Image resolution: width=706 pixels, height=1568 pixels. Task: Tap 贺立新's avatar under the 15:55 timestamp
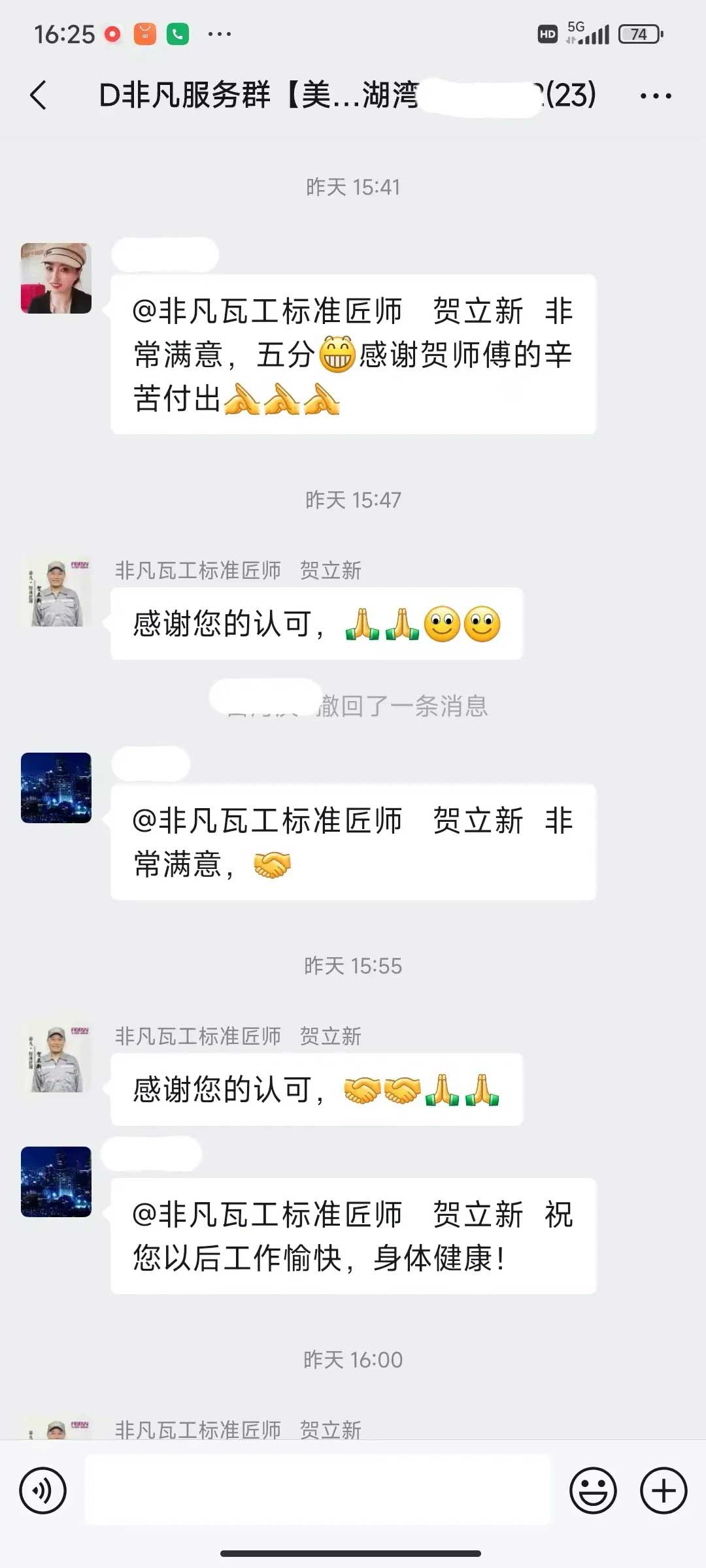tap(56, 1058)
